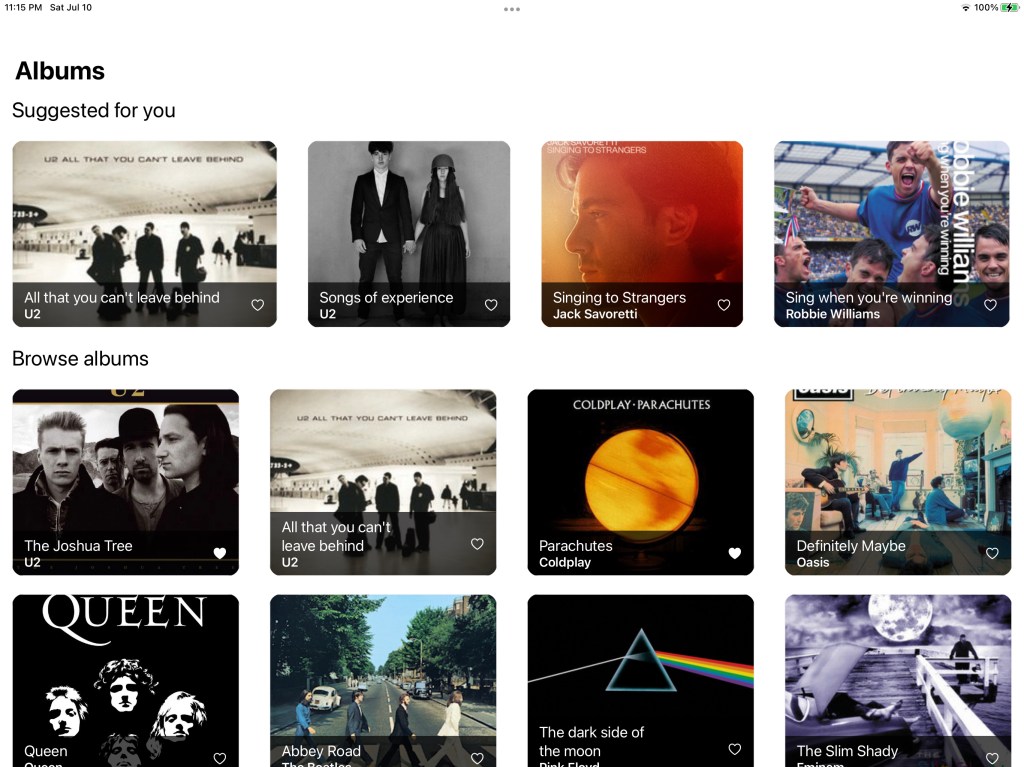Screen dimensions: 1024x767
Task: Remove the heart from Parachutes
Action: point(735,553)
